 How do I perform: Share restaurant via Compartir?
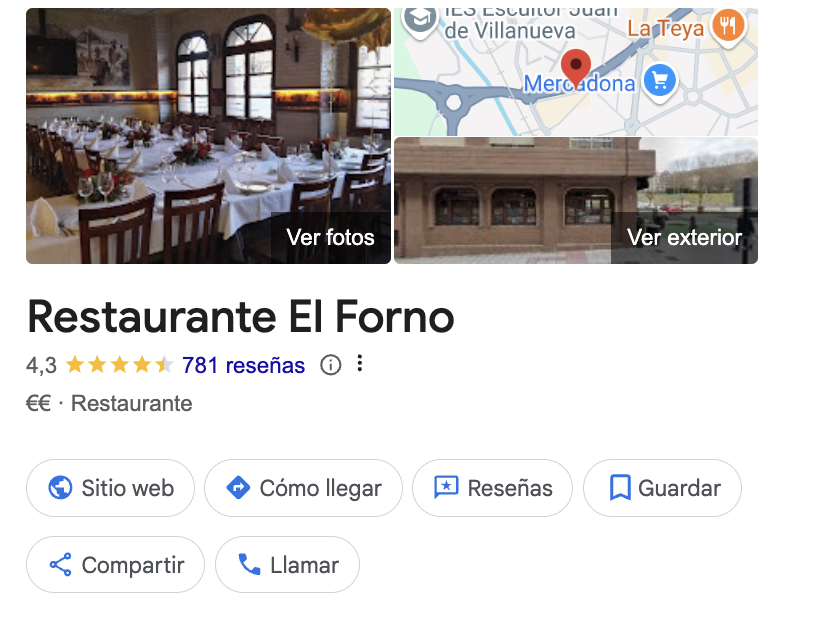pyautogui.click(x=115, y=565)
